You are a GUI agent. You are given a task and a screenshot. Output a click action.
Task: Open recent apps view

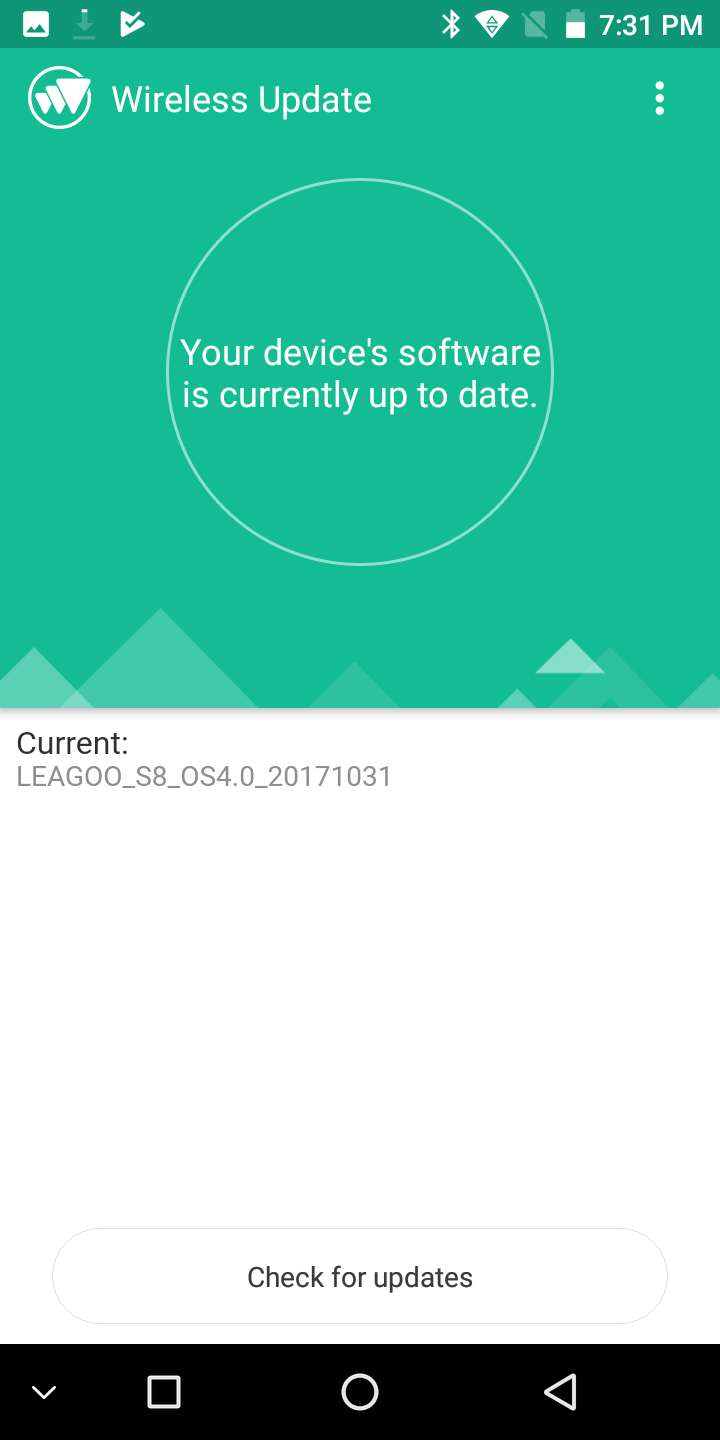click(163, 1392)
